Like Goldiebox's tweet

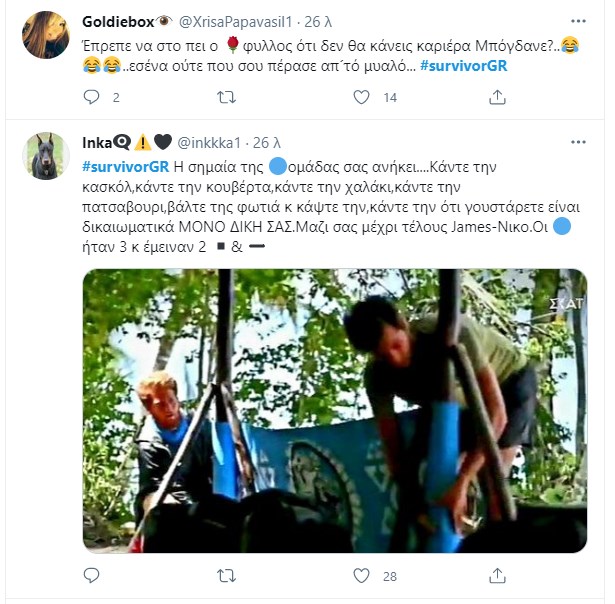(363, 97)
